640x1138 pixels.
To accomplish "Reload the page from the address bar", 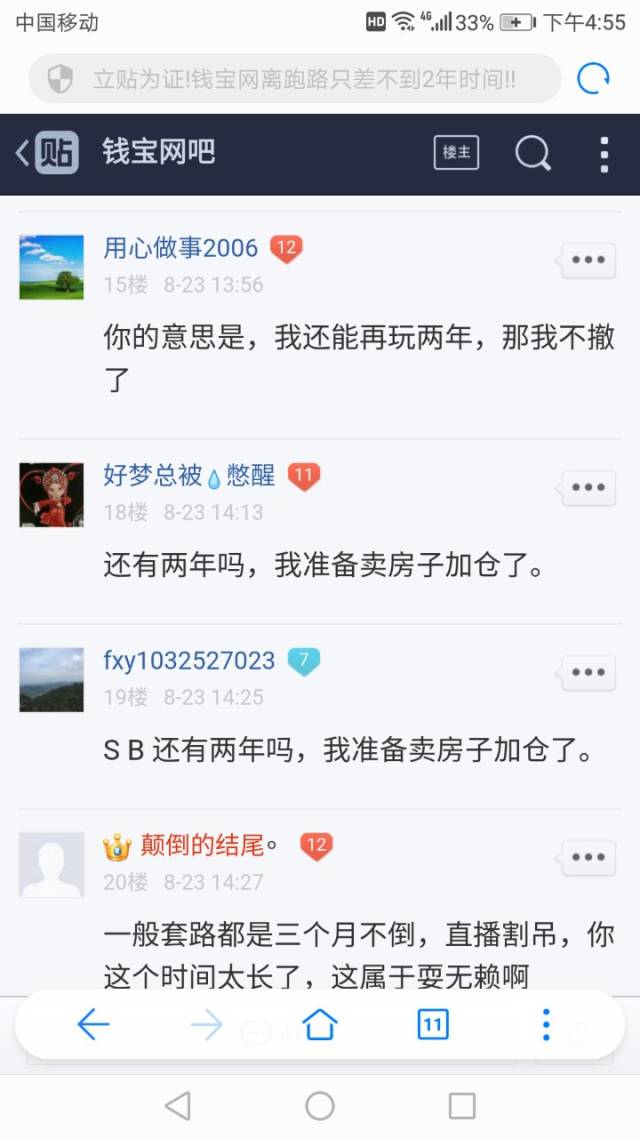I will pos(593,79).
